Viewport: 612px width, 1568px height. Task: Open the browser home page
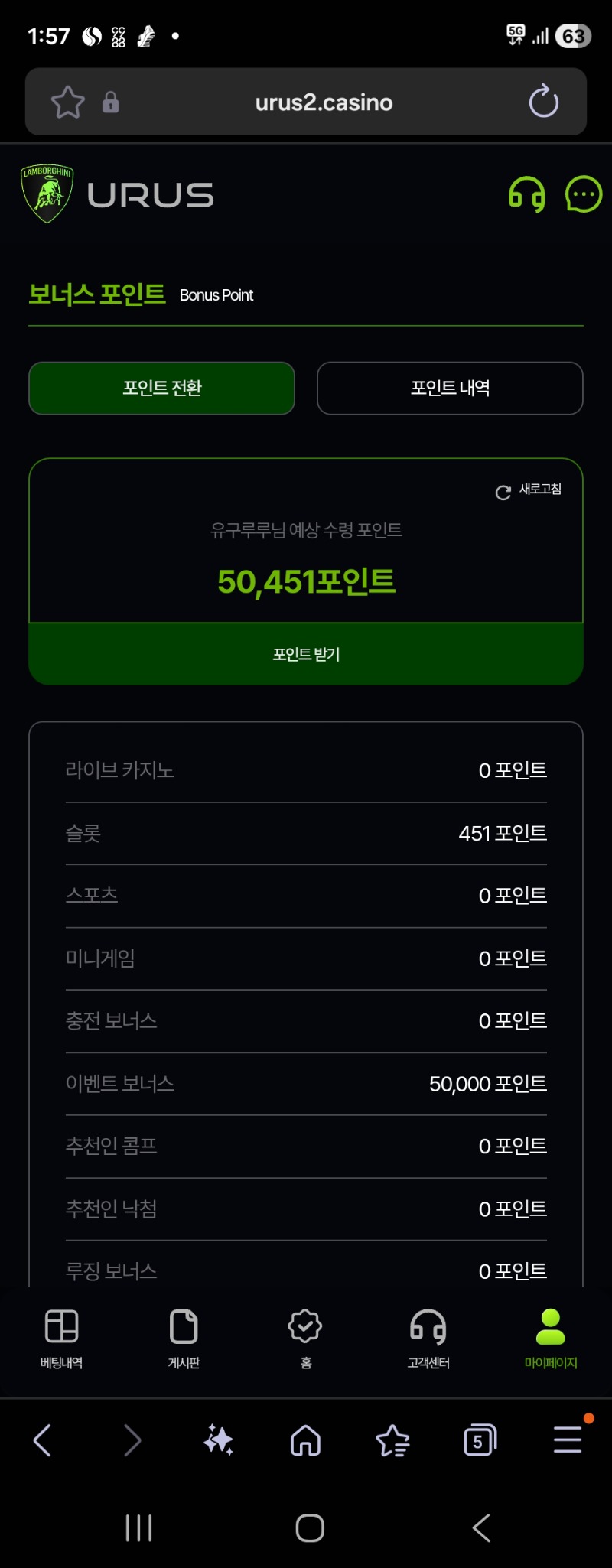(x=306, y=1441)
